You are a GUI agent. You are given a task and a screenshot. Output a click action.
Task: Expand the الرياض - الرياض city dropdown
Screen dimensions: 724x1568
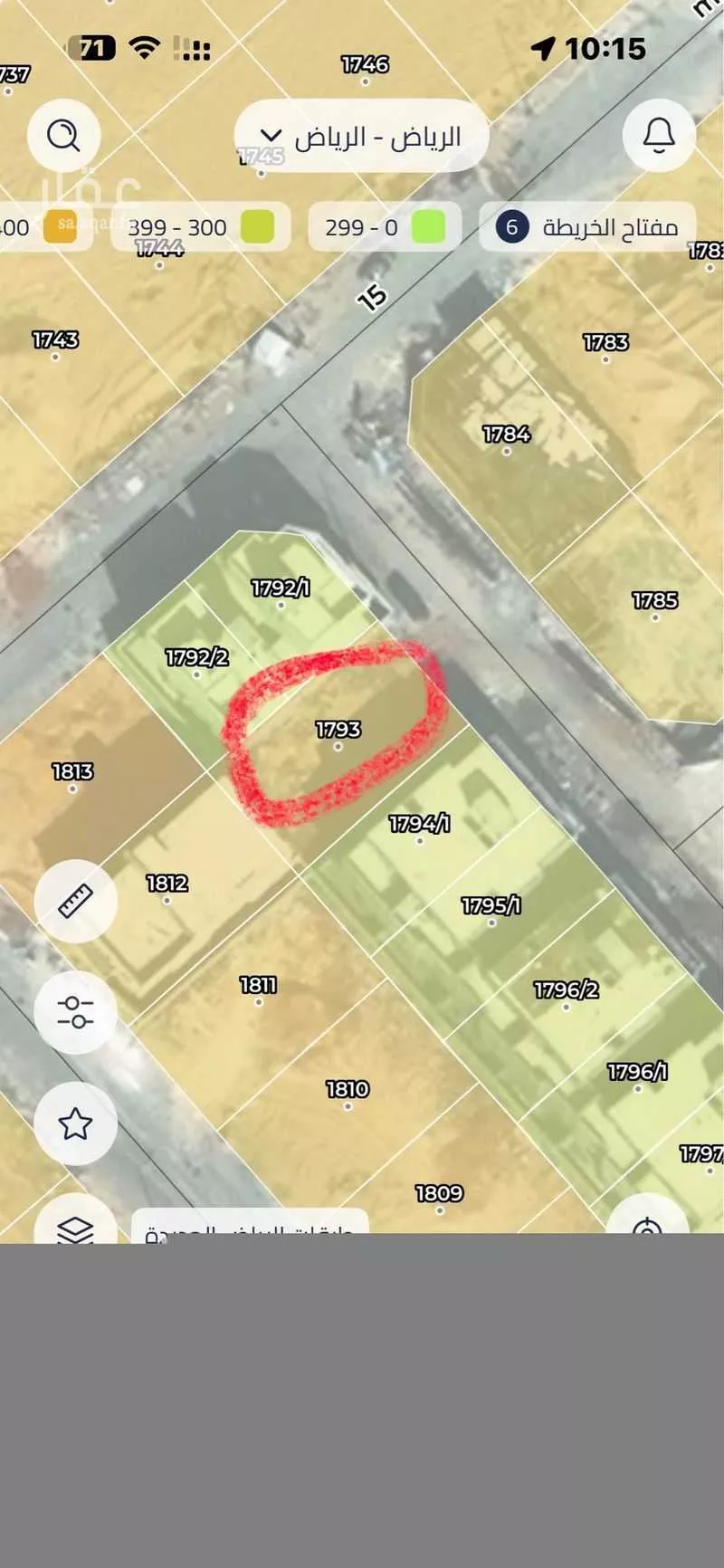pos(362,138)
